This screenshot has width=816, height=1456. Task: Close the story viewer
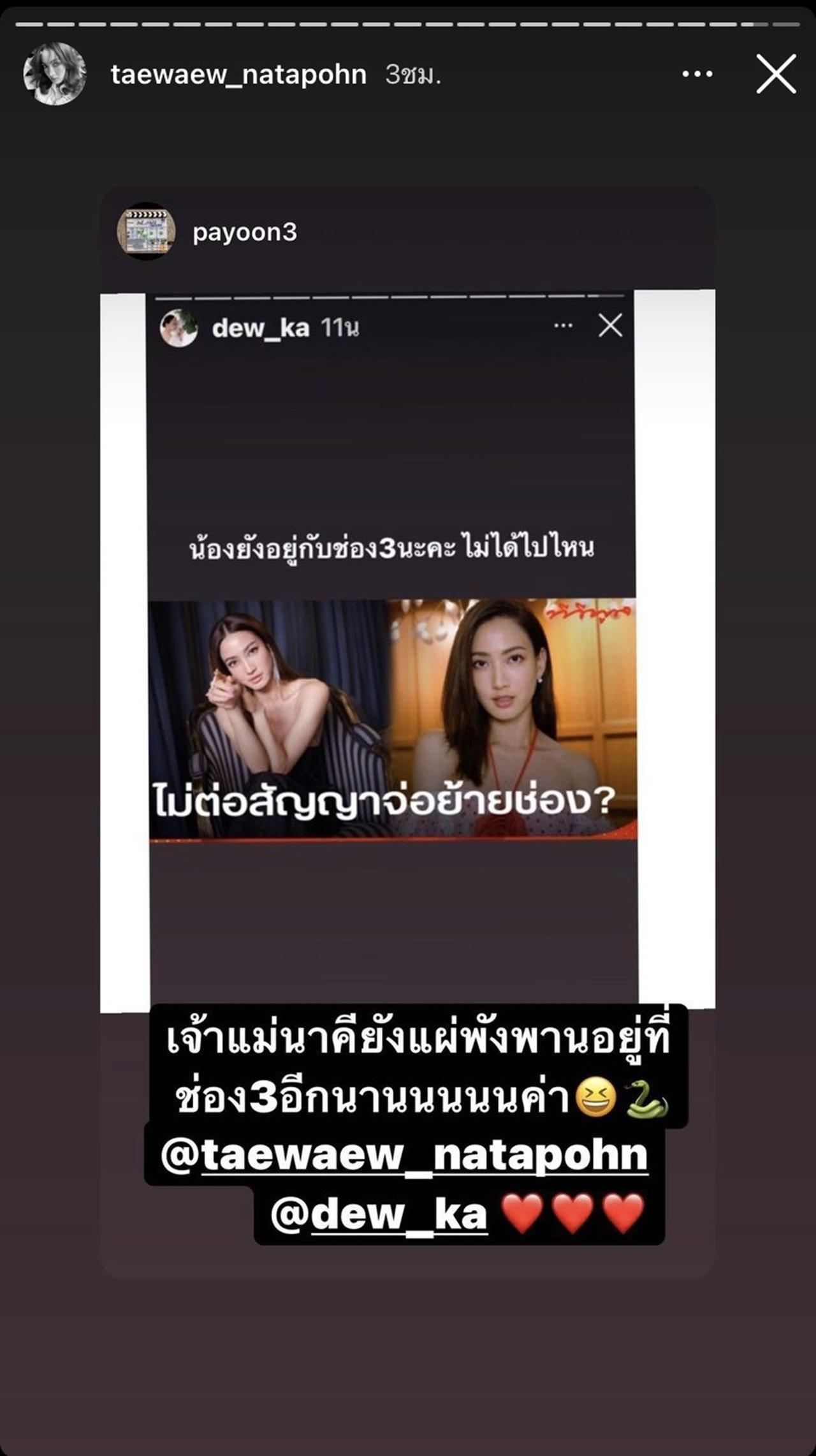pyautogui.click(x=776, y=74)
